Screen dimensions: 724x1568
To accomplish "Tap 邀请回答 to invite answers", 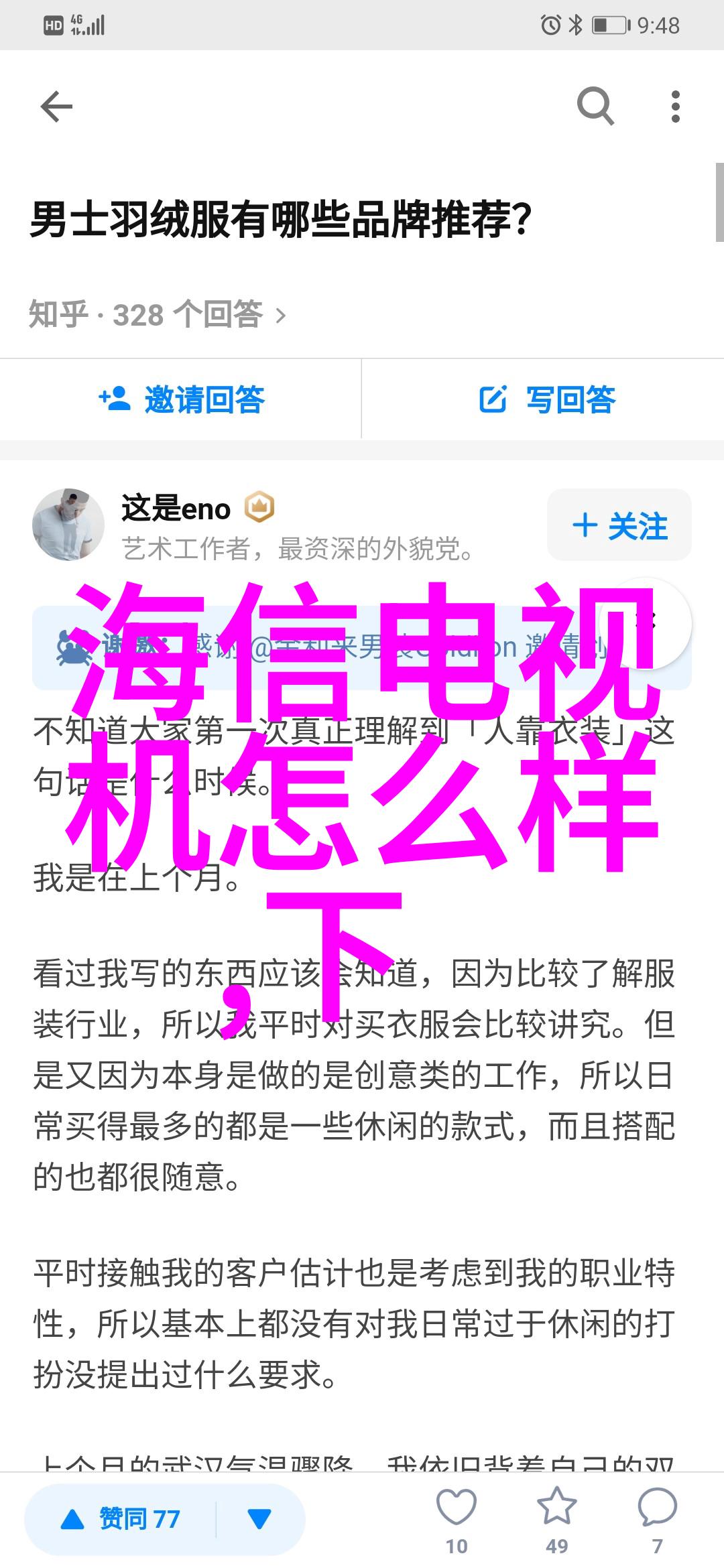I will tap(181, 400).
